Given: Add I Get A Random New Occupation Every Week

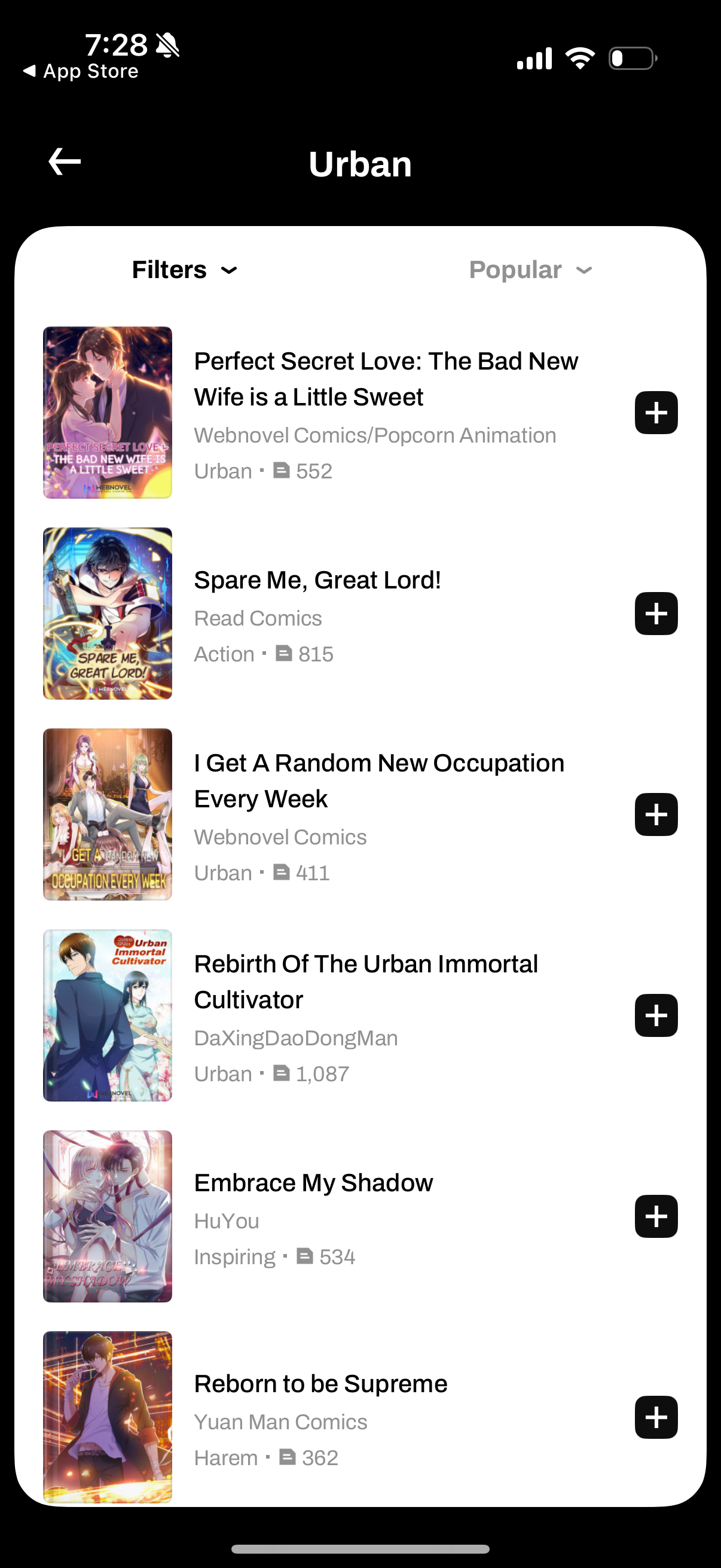Looking at the screenshot, I should click(656, 815).
